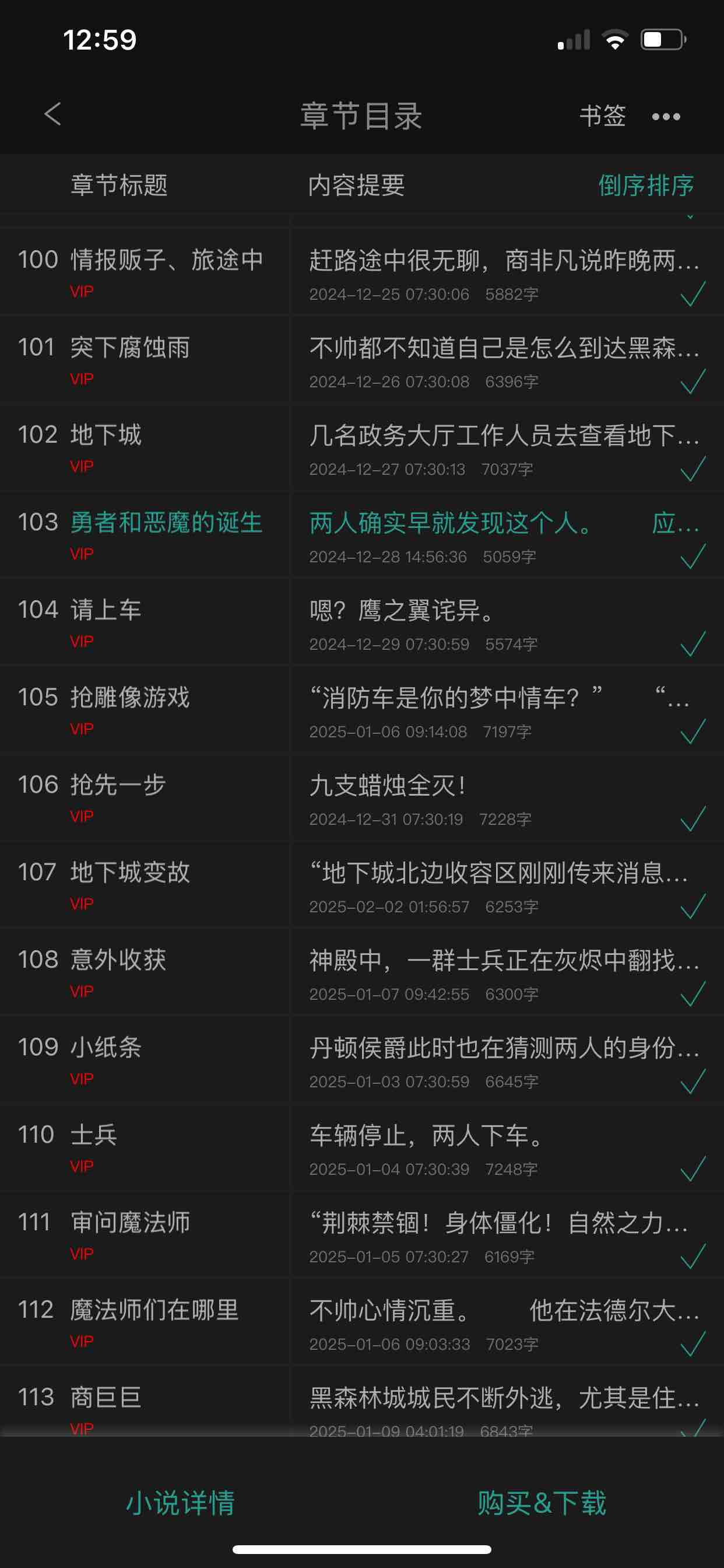Open chapter 112 魔法师们在哪里
This screenshot has width=724, height=1568.
point(154,1310)
